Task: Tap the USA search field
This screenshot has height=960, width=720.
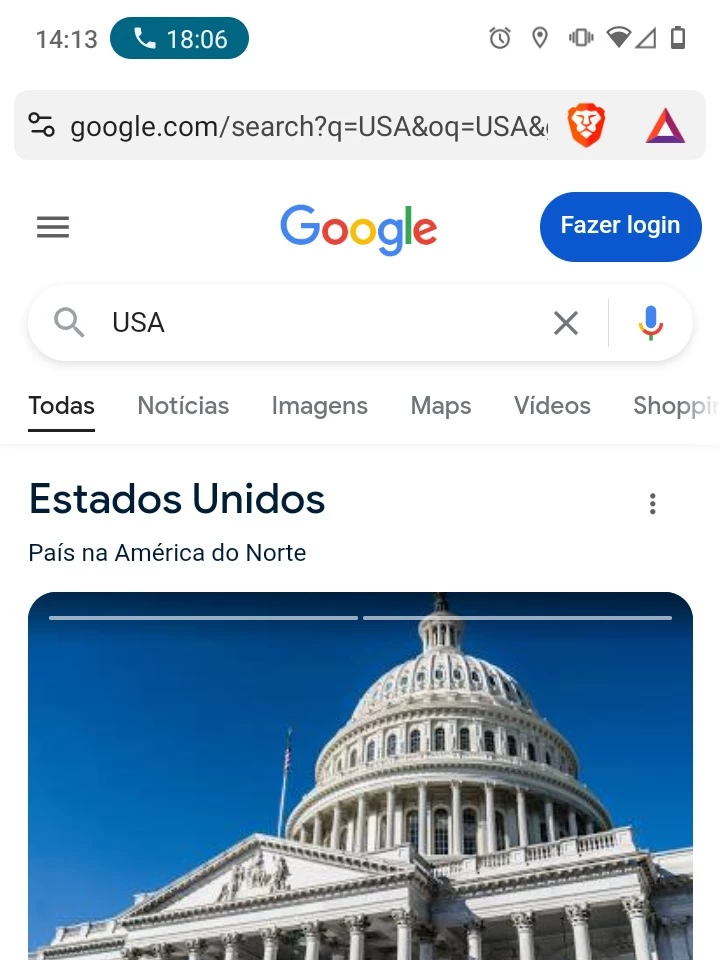Action: tap(320, 323)
